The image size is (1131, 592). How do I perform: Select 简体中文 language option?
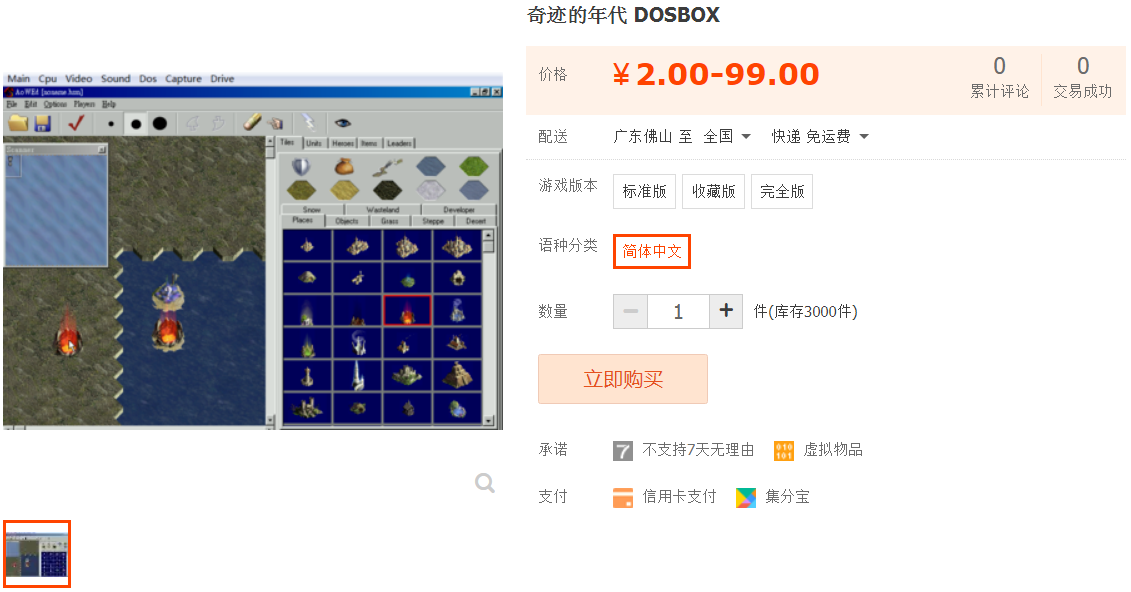coord(652,251)
